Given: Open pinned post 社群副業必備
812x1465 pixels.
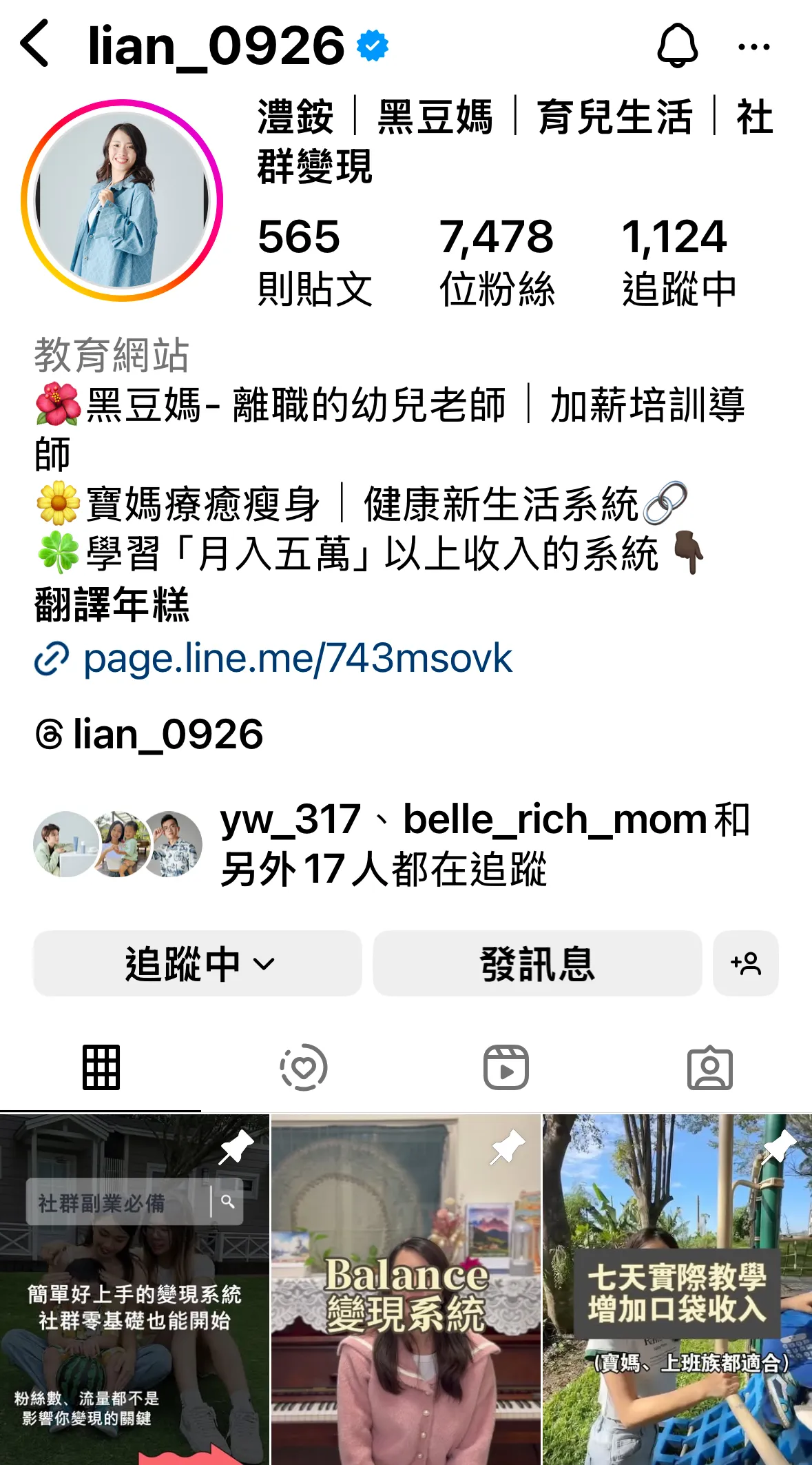Looking at the screenshot, I should click(134, 1289).
